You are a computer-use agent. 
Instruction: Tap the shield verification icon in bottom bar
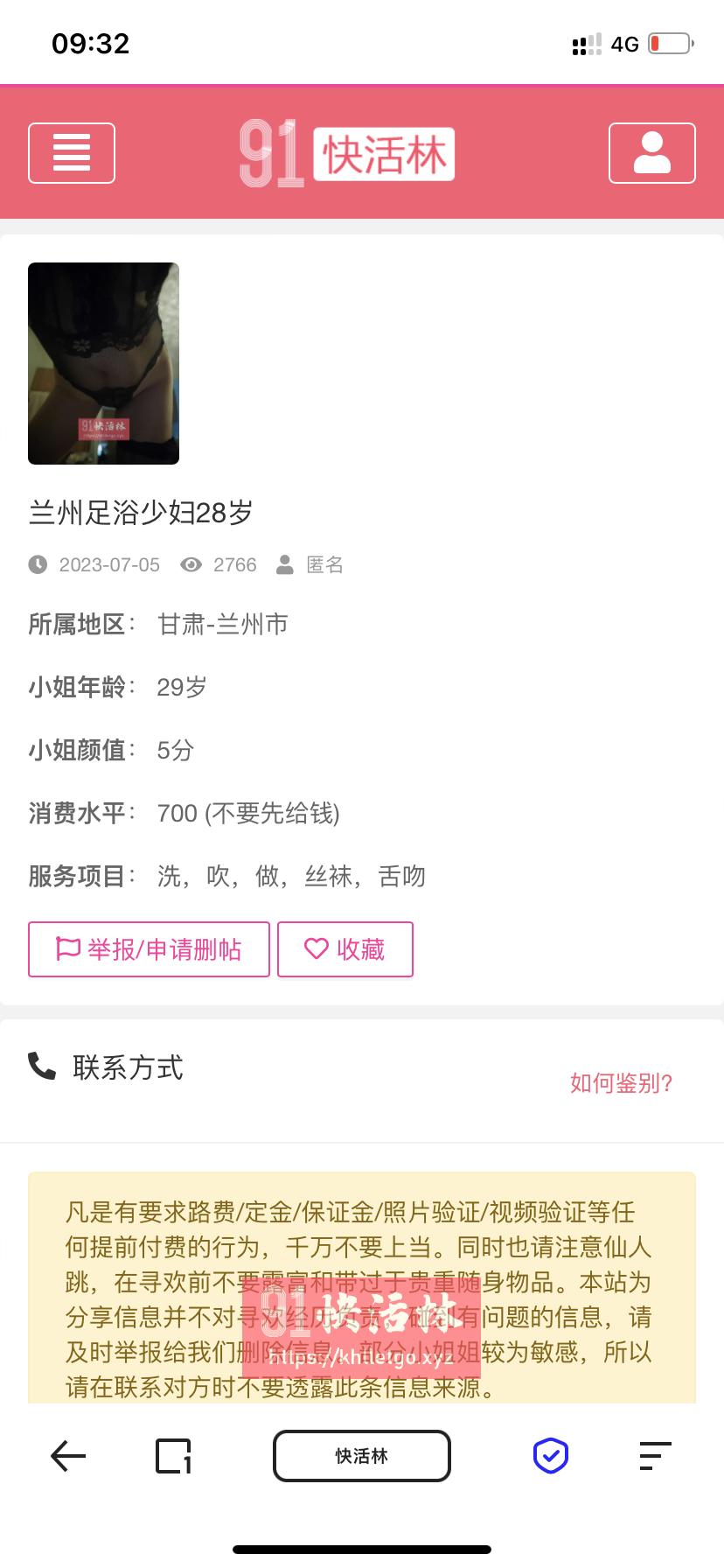point(550,1456)
